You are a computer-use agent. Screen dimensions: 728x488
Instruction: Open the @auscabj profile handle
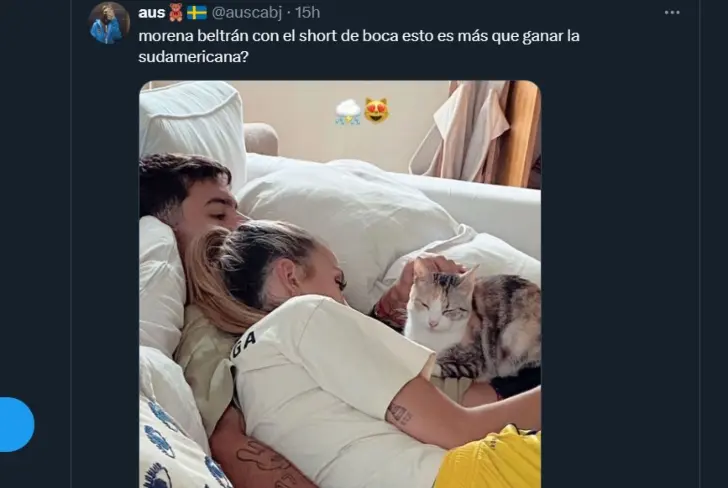click(248, 12)
